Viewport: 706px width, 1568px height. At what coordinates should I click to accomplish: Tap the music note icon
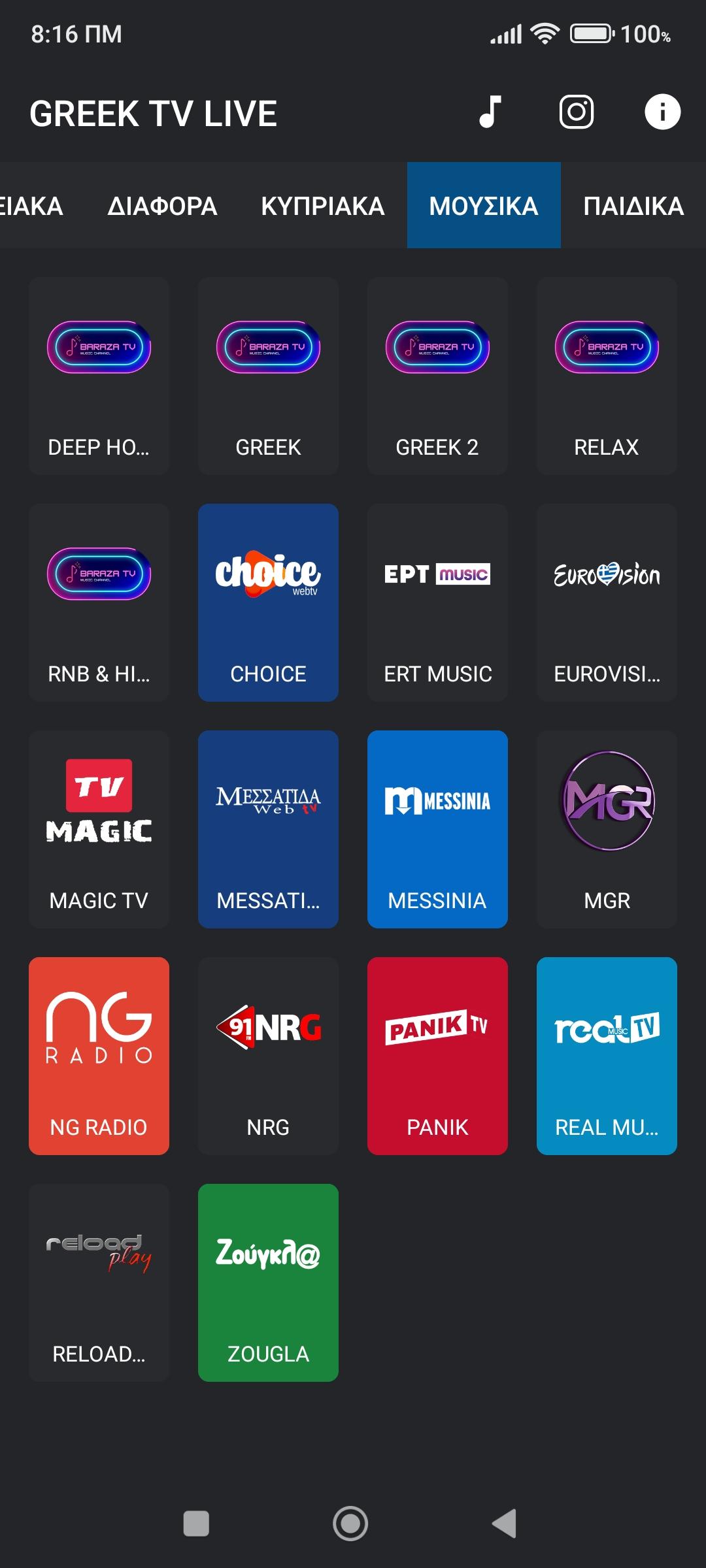490,112
